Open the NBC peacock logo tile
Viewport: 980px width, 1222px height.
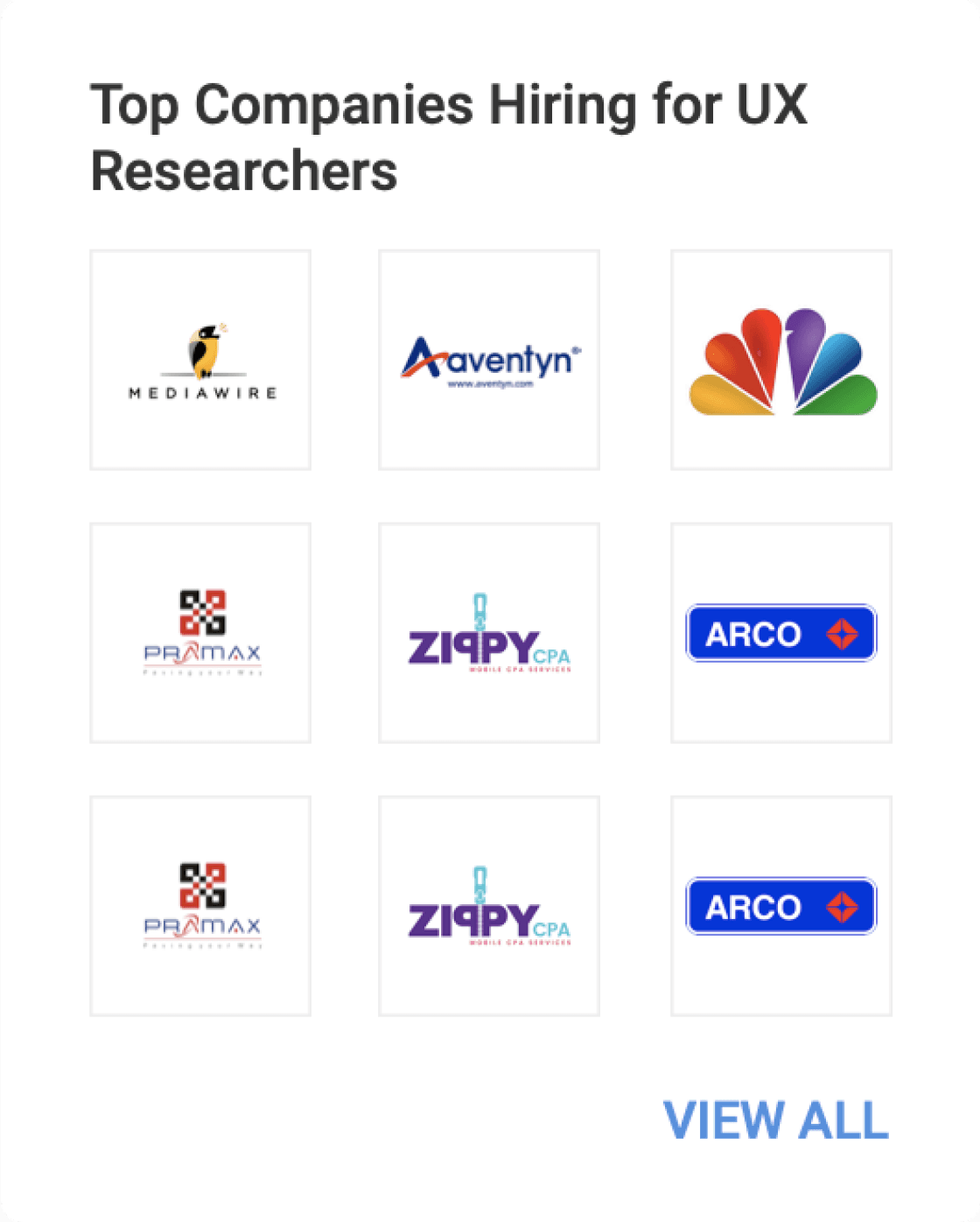click(x=781, y=360)
